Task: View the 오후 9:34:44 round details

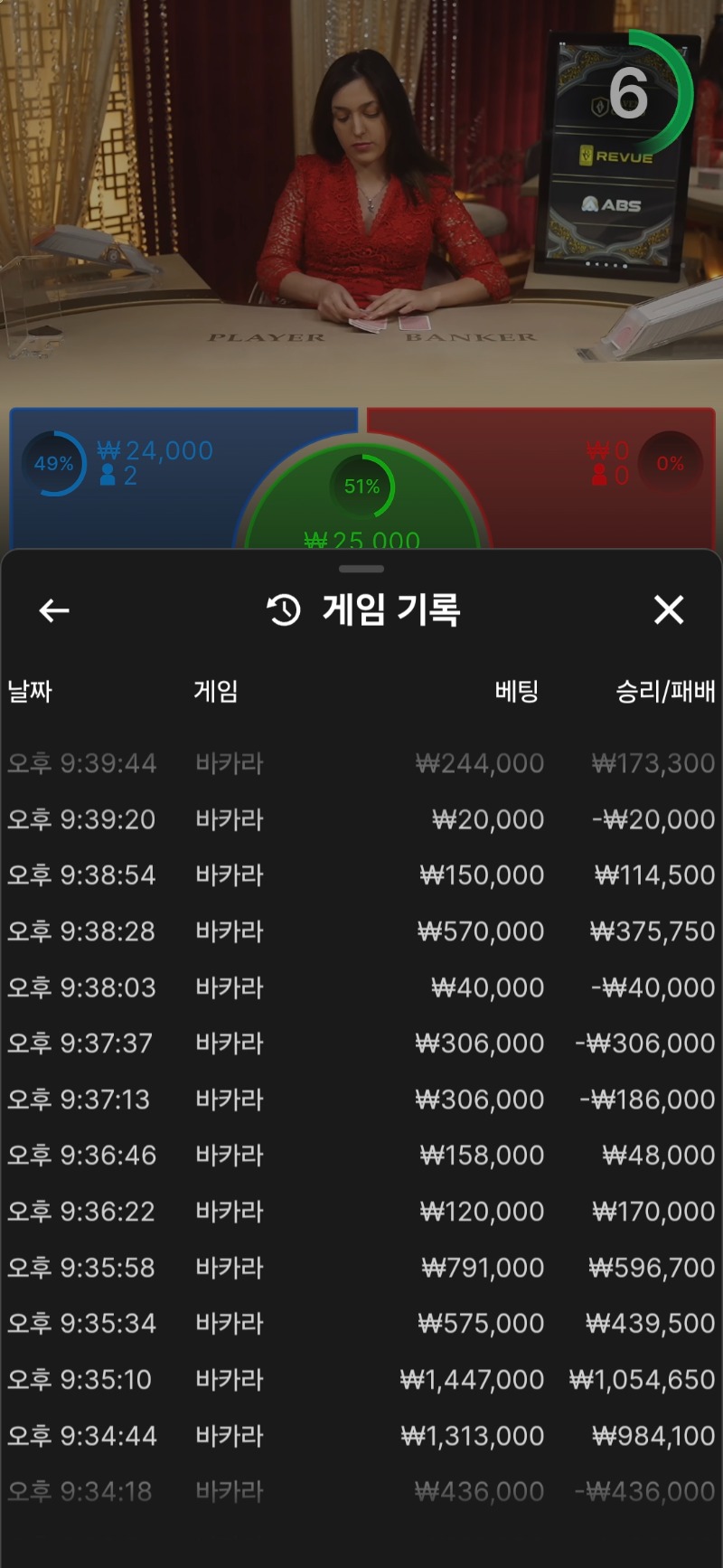Action: [x=361, y=1437]
